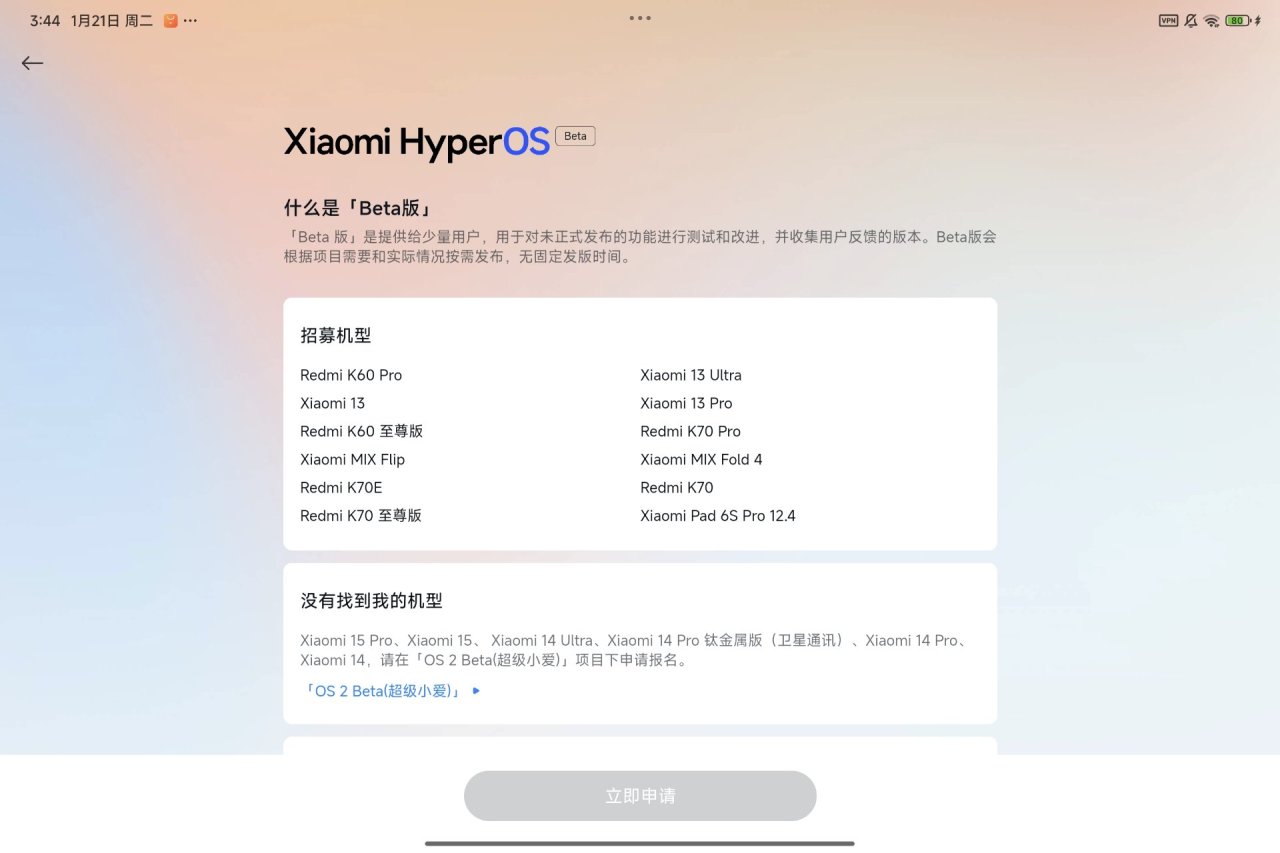Tap the 立即申请 button
The height and width of the screenshot is (853, 1280).
click(640, 796)
